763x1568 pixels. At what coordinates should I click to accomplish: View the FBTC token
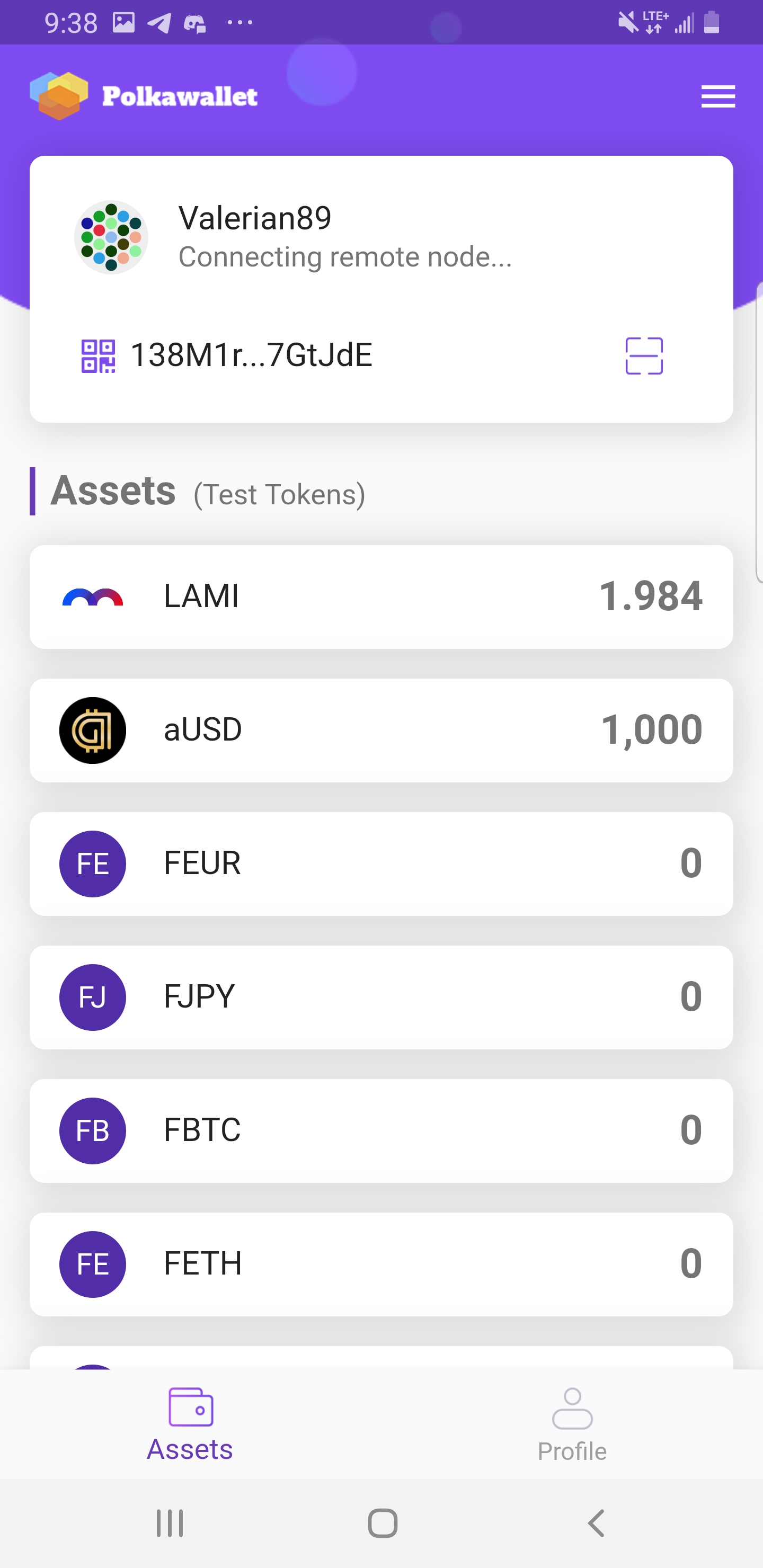click(381, 1130)
